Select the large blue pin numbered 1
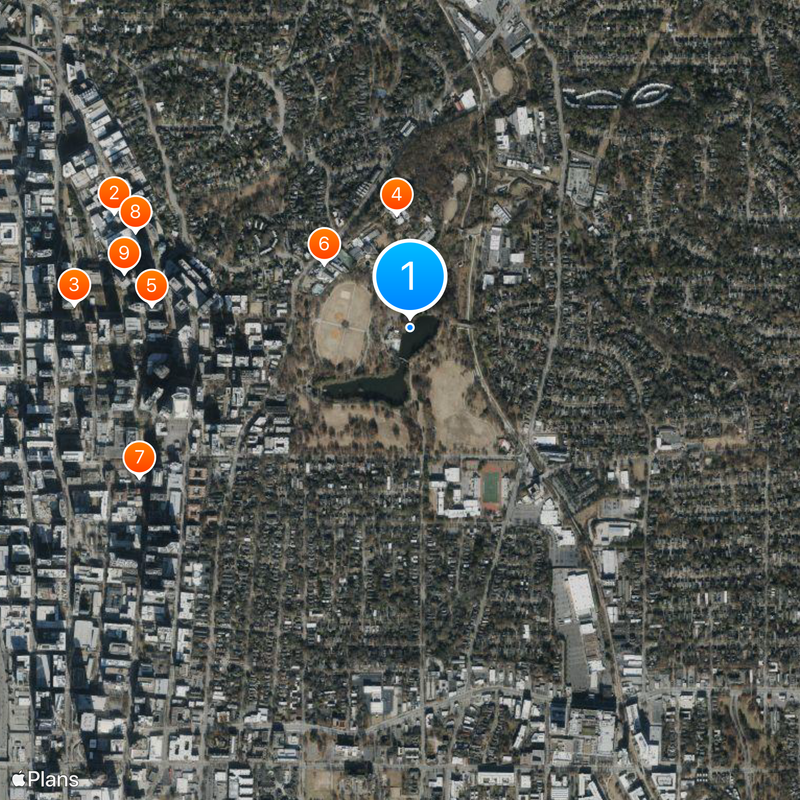The width and height of the screenshot is (800, 800). 409,276
